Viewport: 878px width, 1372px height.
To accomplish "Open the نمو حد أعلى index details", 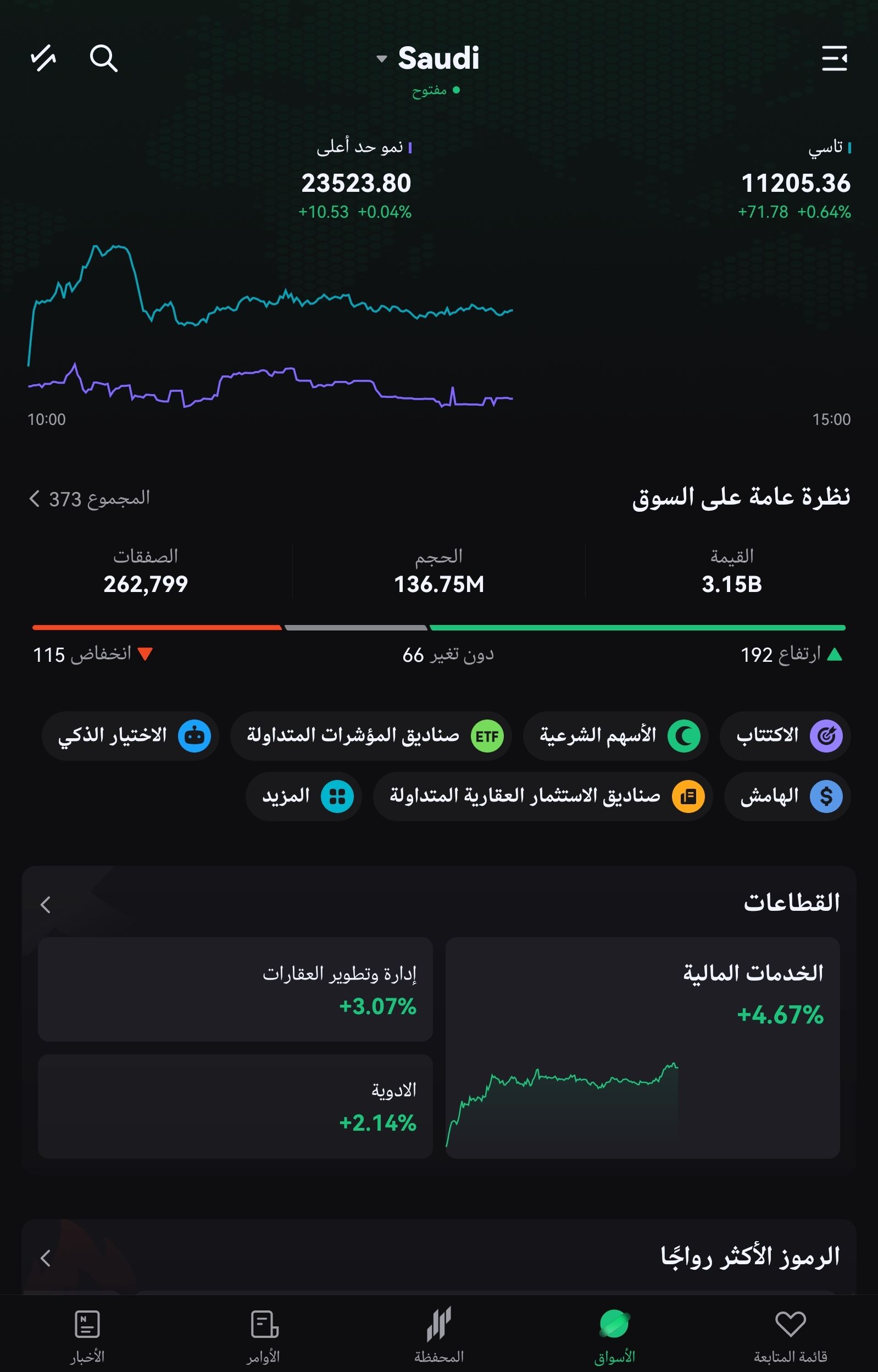I will pos(357,182).
